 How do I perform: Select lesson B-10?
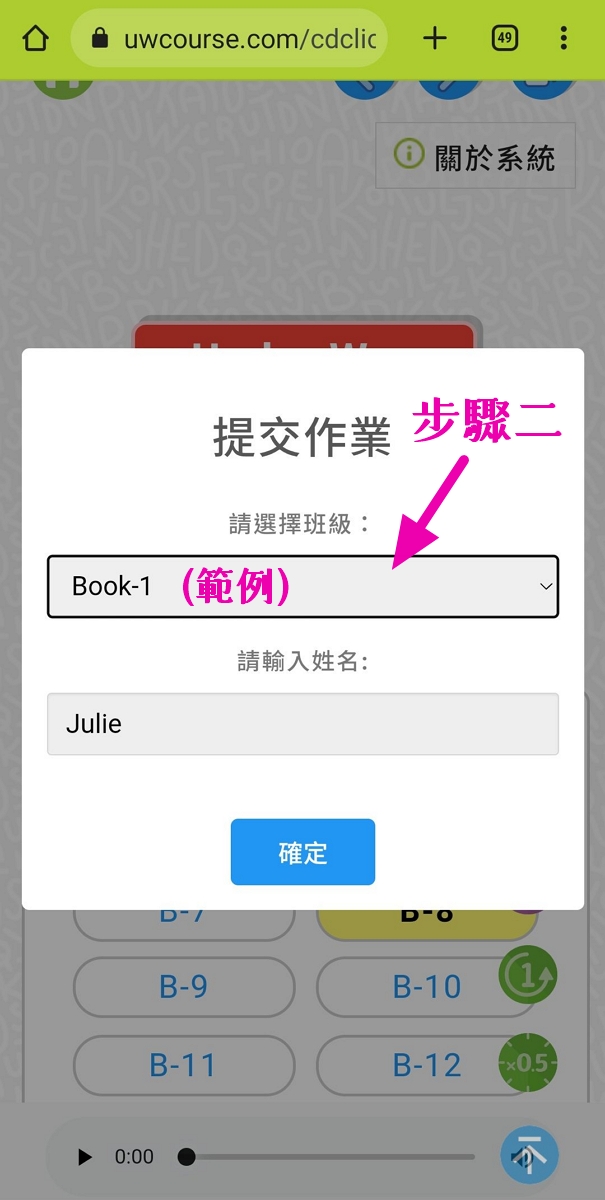click(427, 987)
